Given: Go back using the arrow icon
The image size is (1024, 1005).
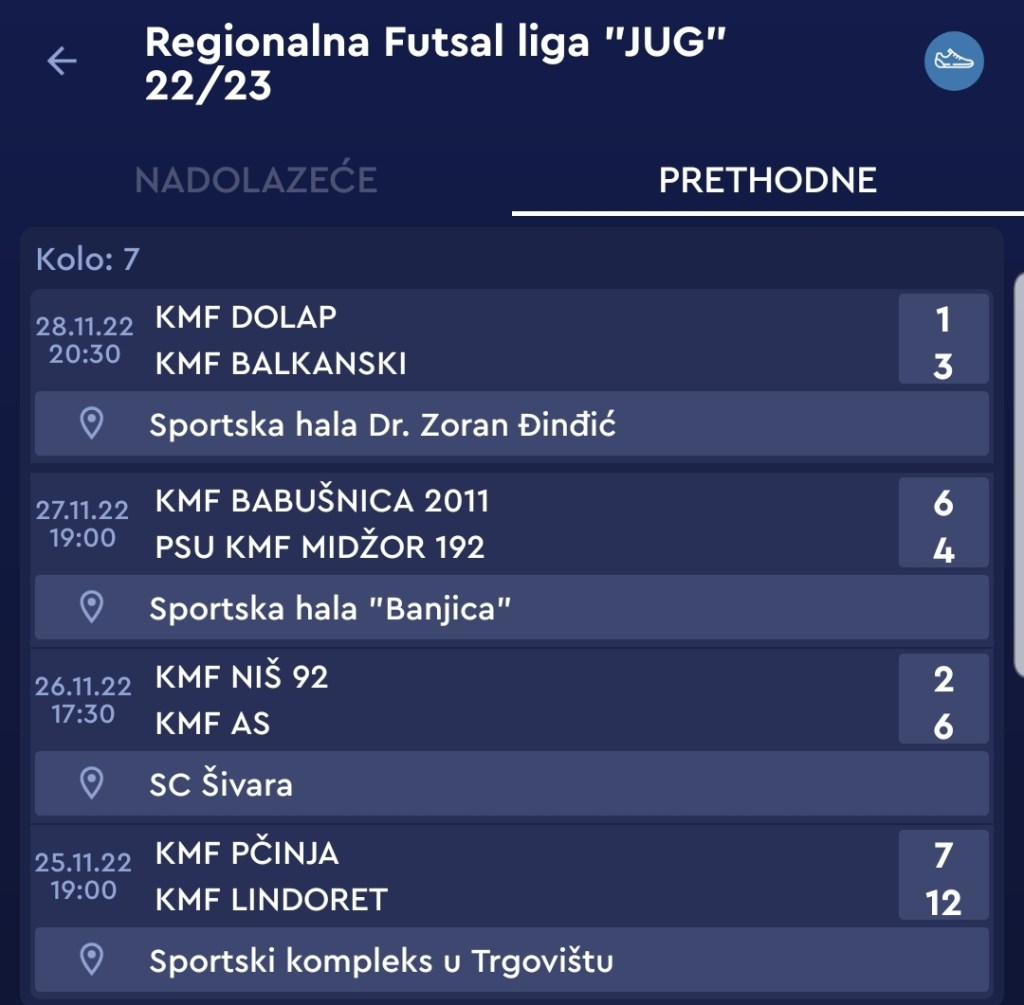Looking at the screenshot, I should [62, 62].
